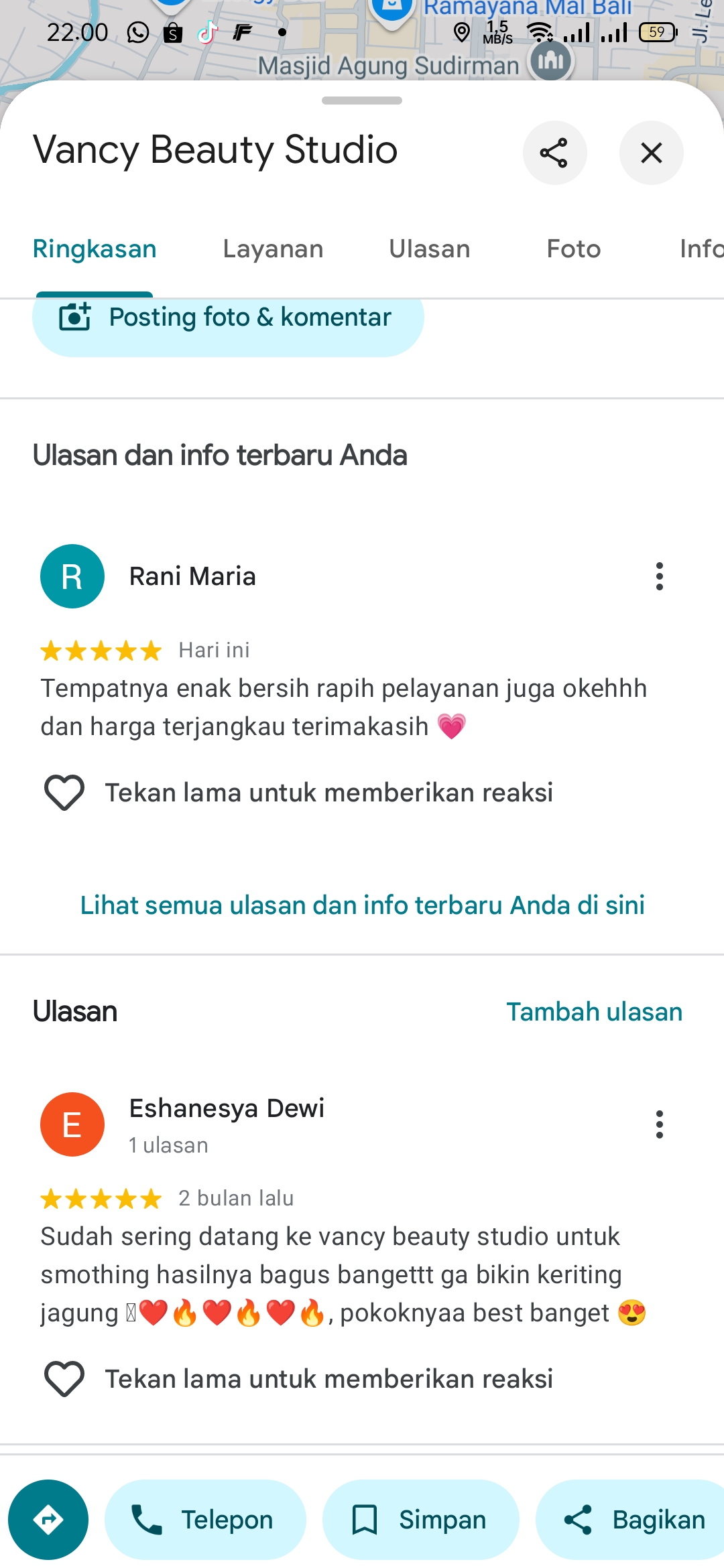Screen dimensions: 724x1568
Task: Open the Foto tab
Action: (574, 249)
